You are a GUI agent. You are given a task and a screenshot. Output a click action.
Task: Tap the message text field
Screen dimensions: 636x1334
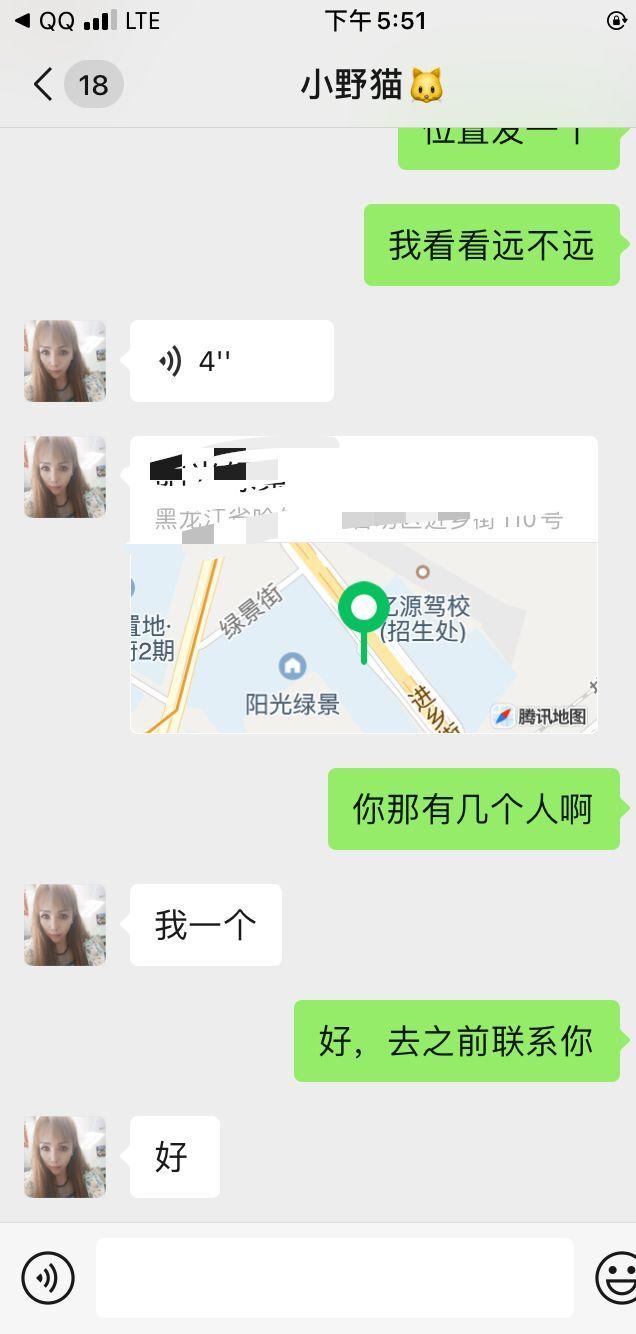tap(334, 1277)
